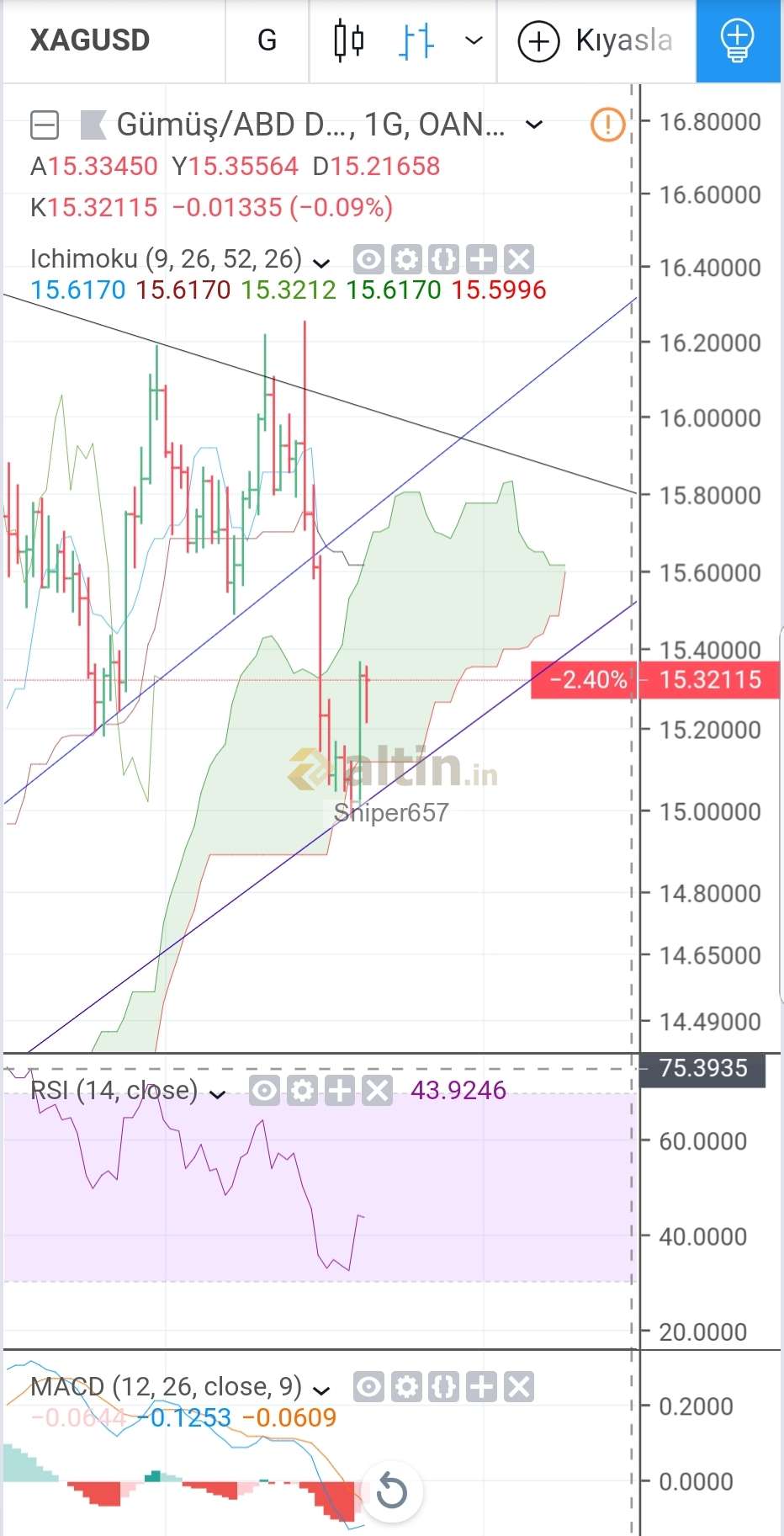Open Ichimoku indicator settings
The height and width of the screenshot is (1536, 784).
(x=406, y=259)
